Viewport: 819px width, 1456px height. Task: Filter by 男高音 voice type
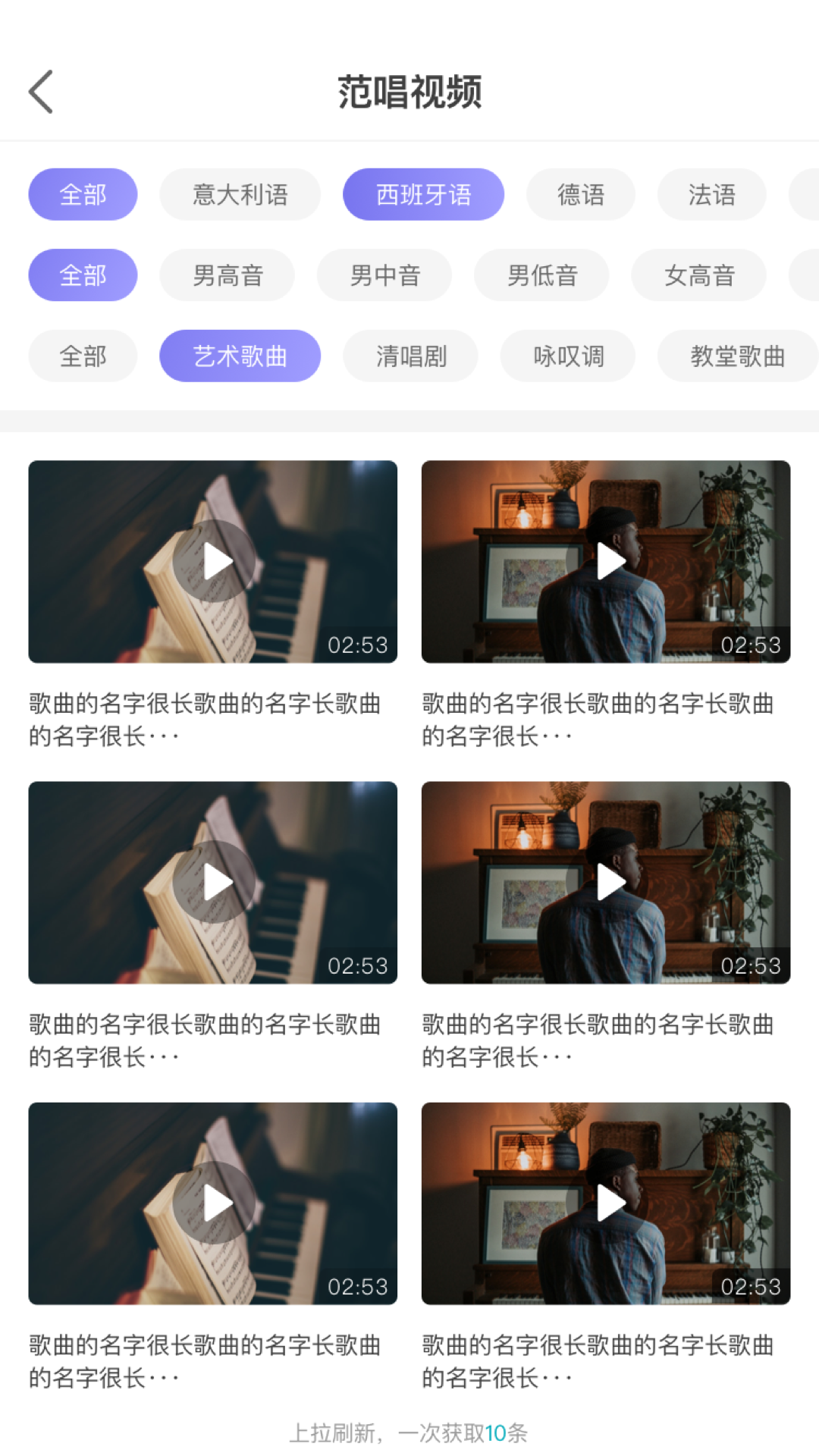coord(227,275)
